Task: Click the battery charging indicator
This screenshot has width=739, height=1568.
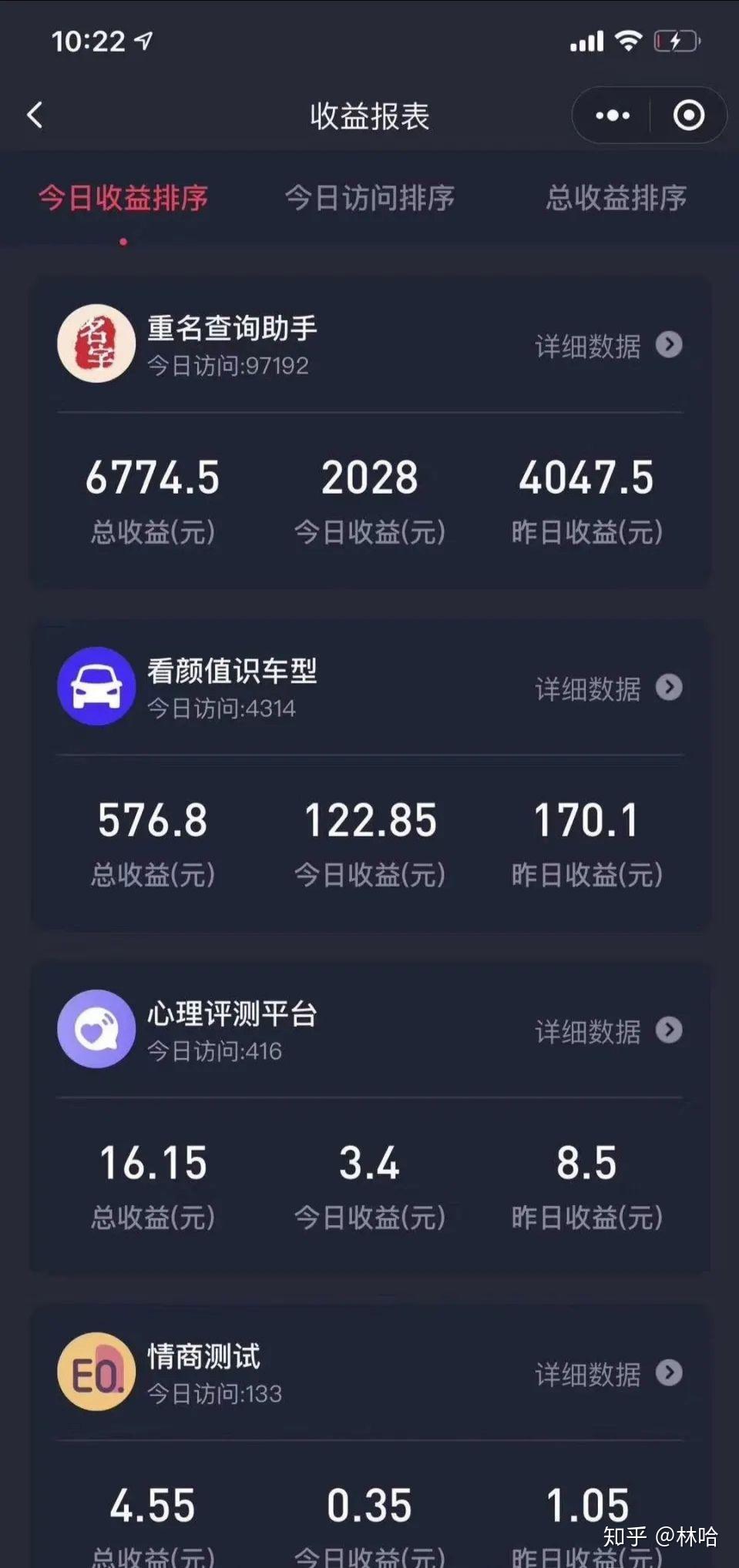Action: (x=676, y=41)
